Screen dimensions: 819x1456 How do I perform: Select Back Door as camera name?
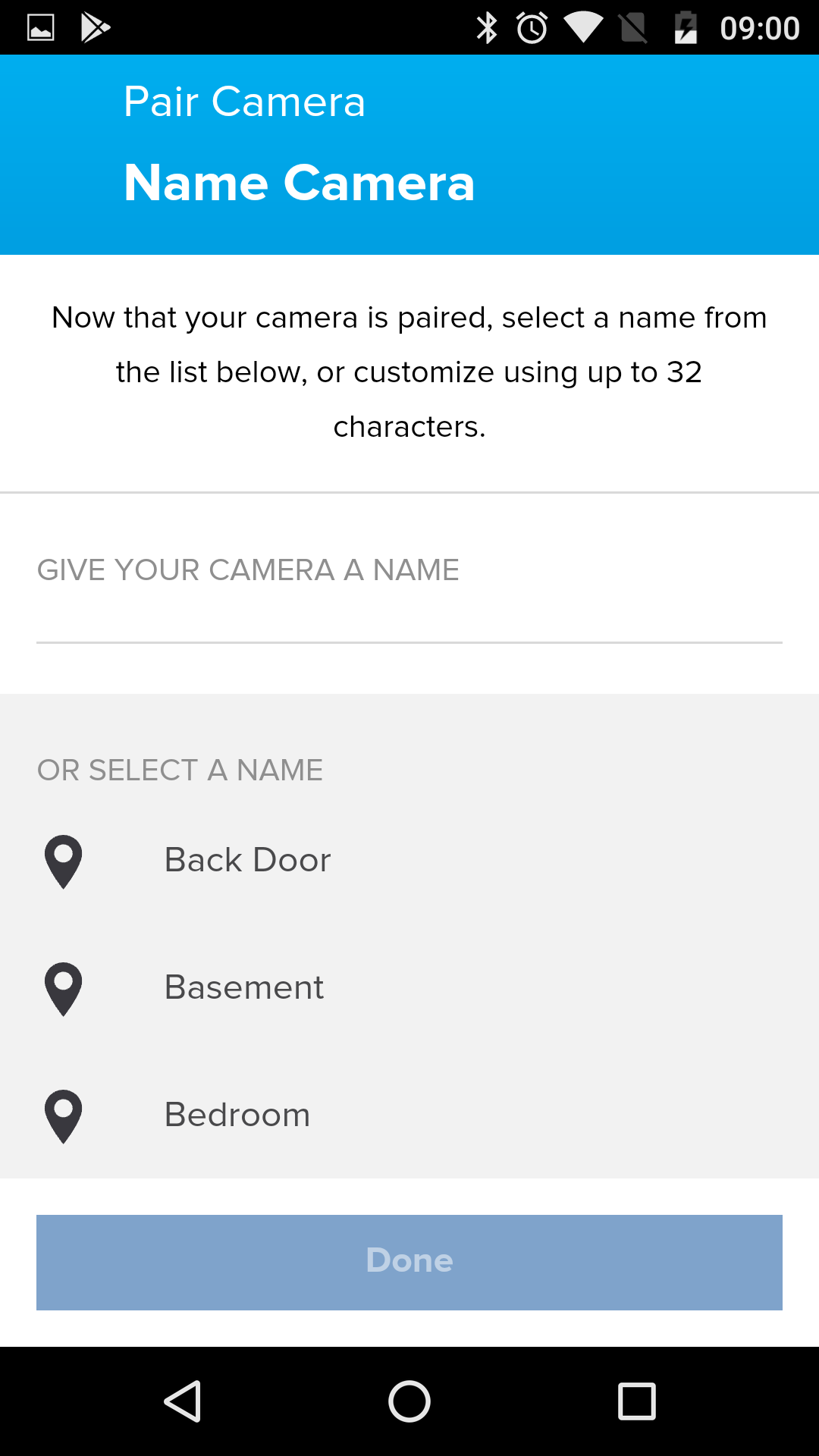[409, 861]
